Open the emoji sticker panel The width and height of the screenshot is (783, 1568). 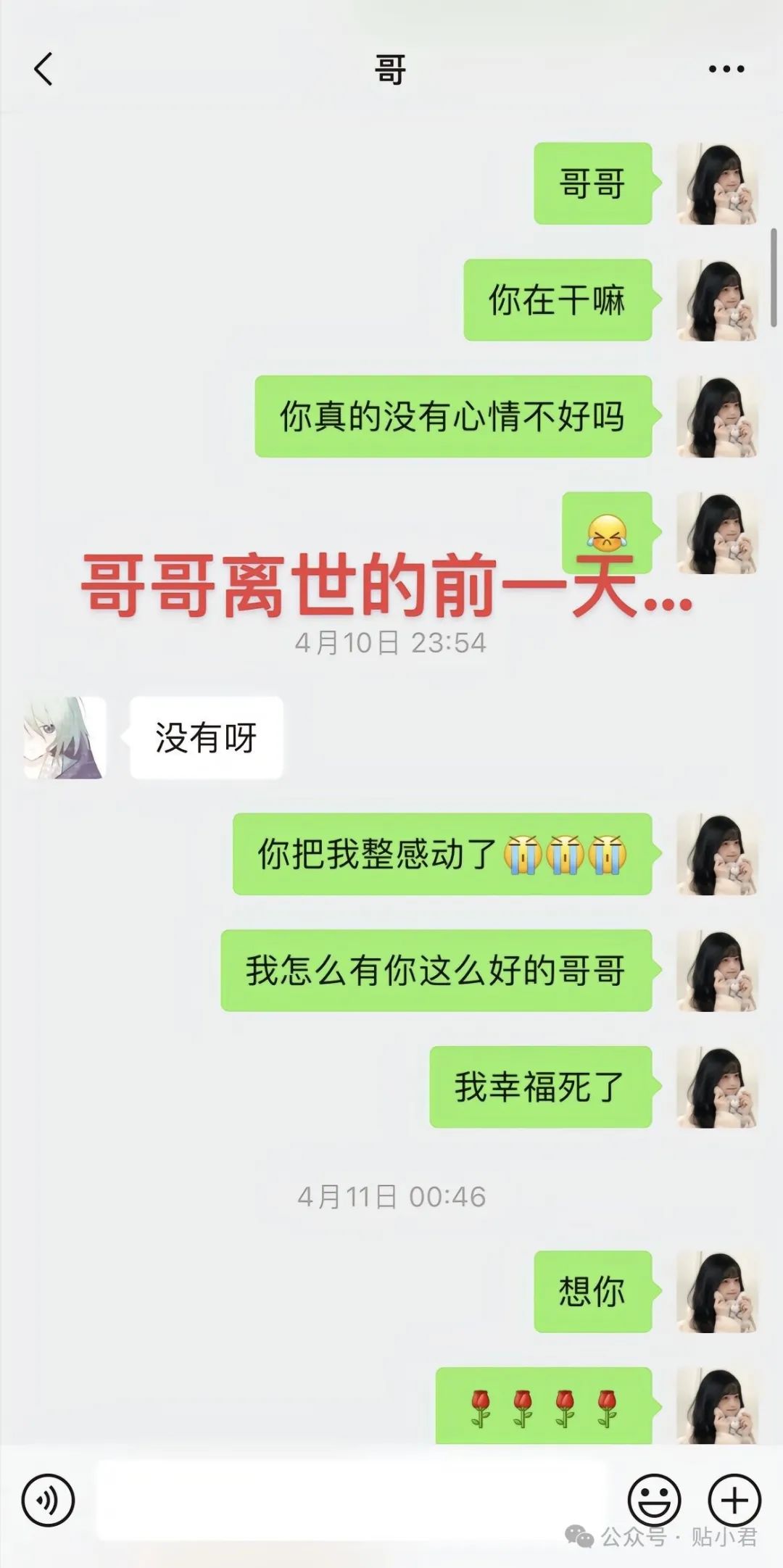[x=654, y=1500]
